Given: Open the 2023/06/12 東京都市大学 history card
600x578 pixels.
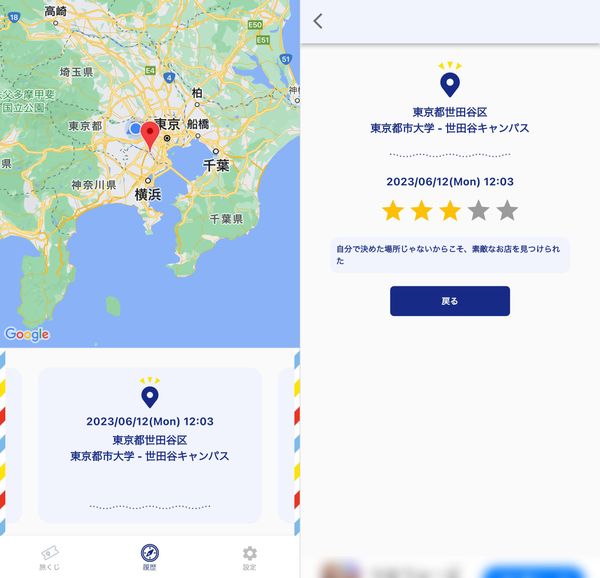Looking at the screenshot, I should coord(150,445).
